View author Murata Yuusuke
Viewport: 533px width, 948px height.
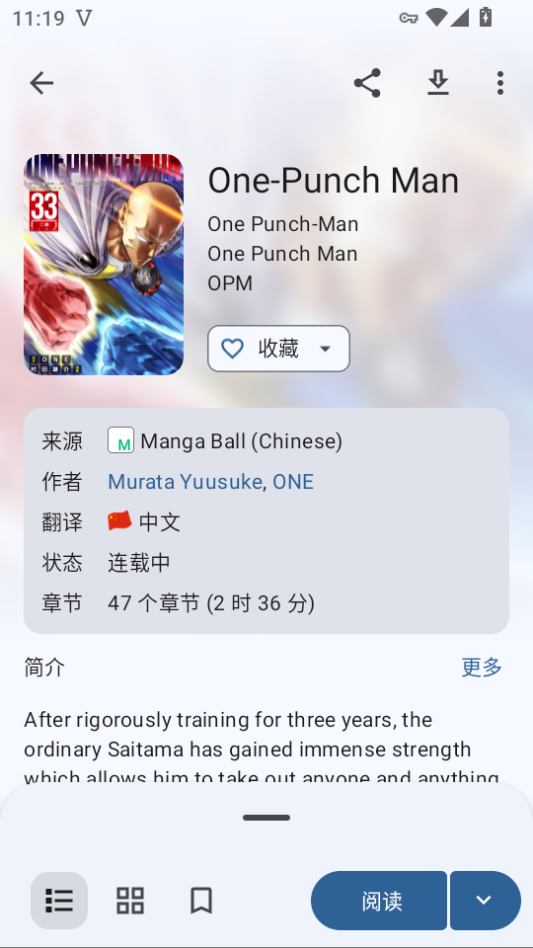tap(185, 481)
